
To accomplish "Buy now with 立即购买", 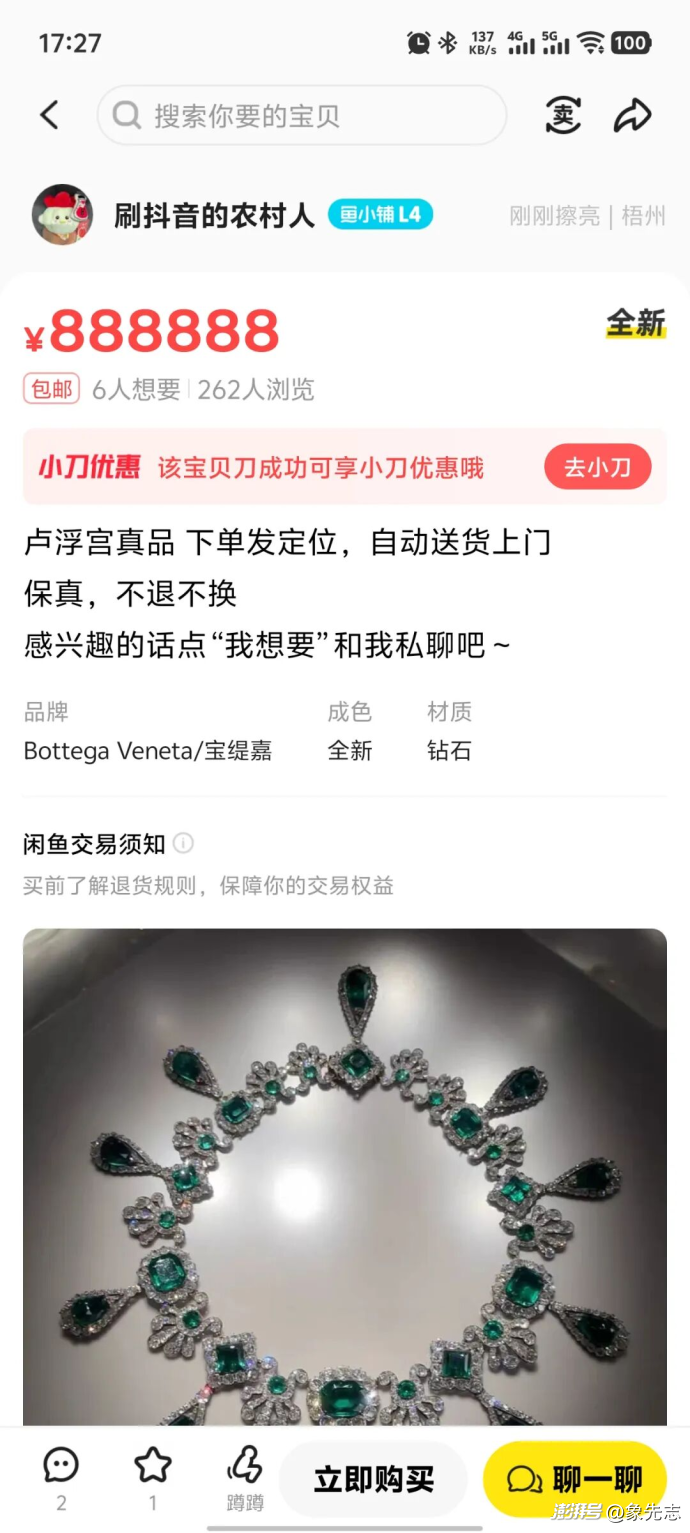I will [x=373, y=1479].
